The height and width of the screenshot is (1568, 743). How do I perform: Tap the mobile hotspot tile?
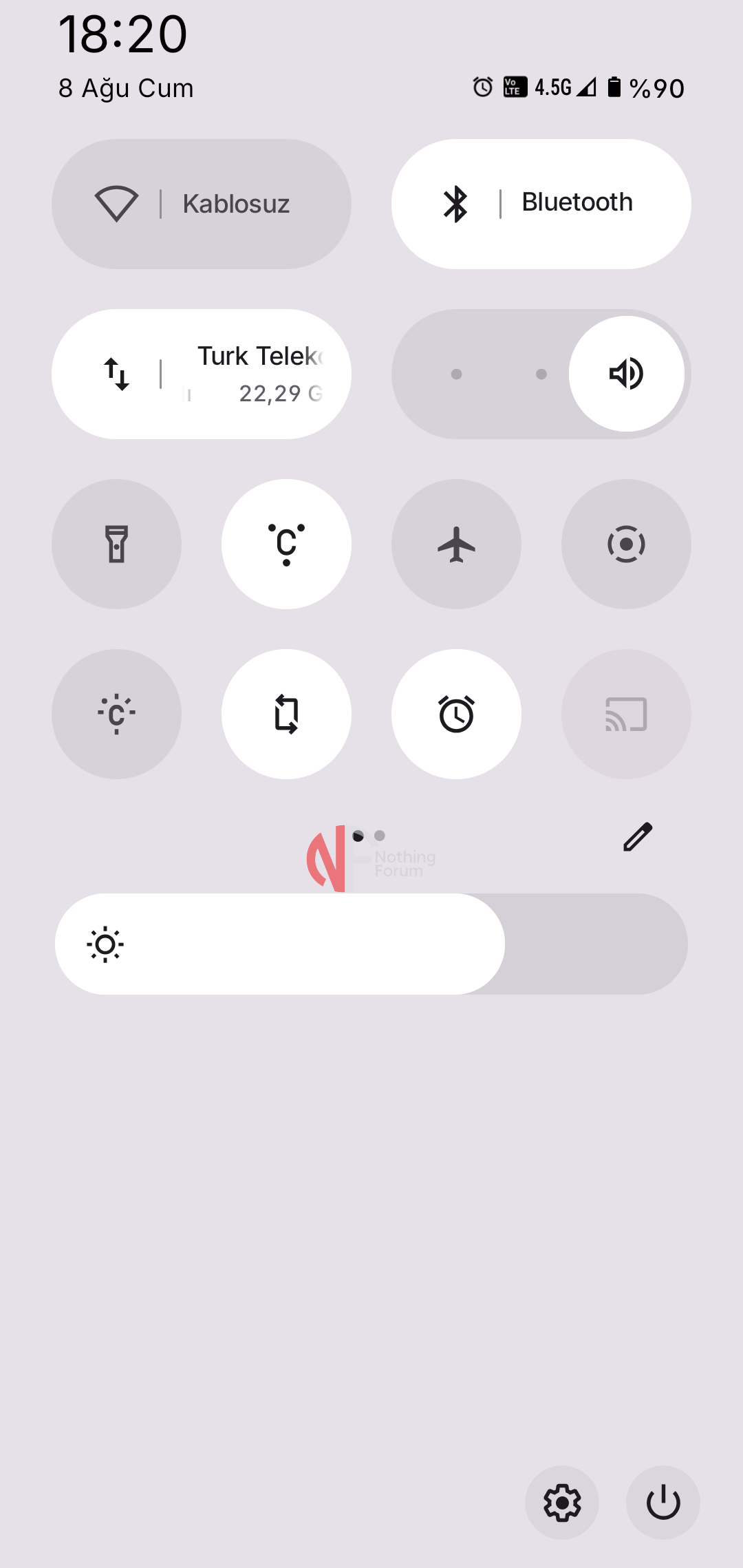pos(286,544)
